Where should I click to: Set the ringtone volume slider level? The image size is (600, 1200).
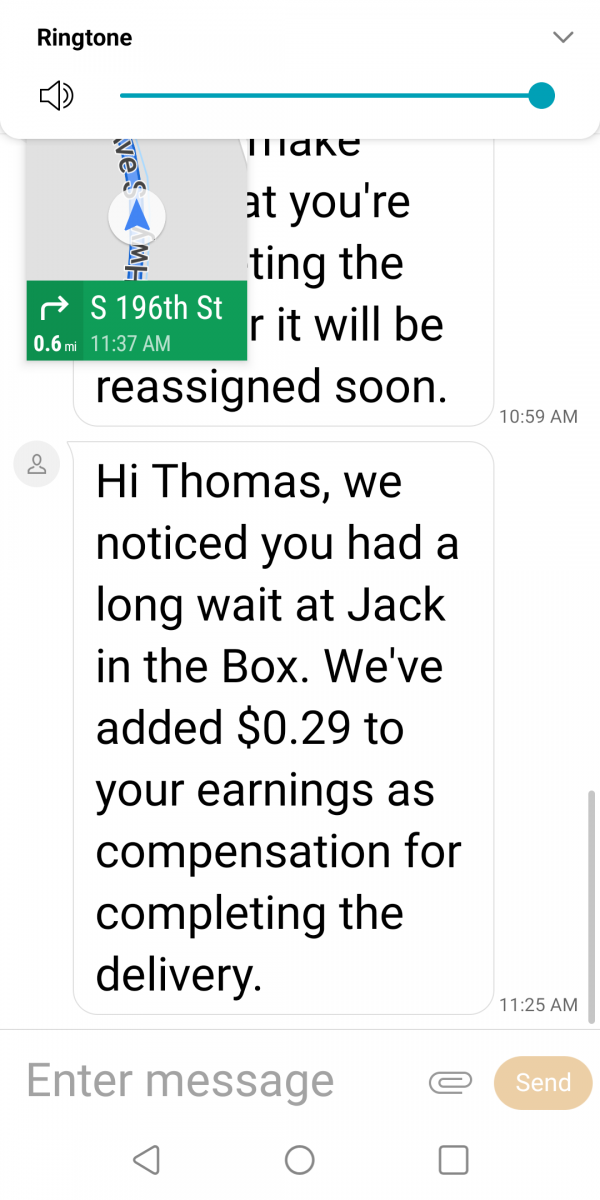click(x=541, y=96)
